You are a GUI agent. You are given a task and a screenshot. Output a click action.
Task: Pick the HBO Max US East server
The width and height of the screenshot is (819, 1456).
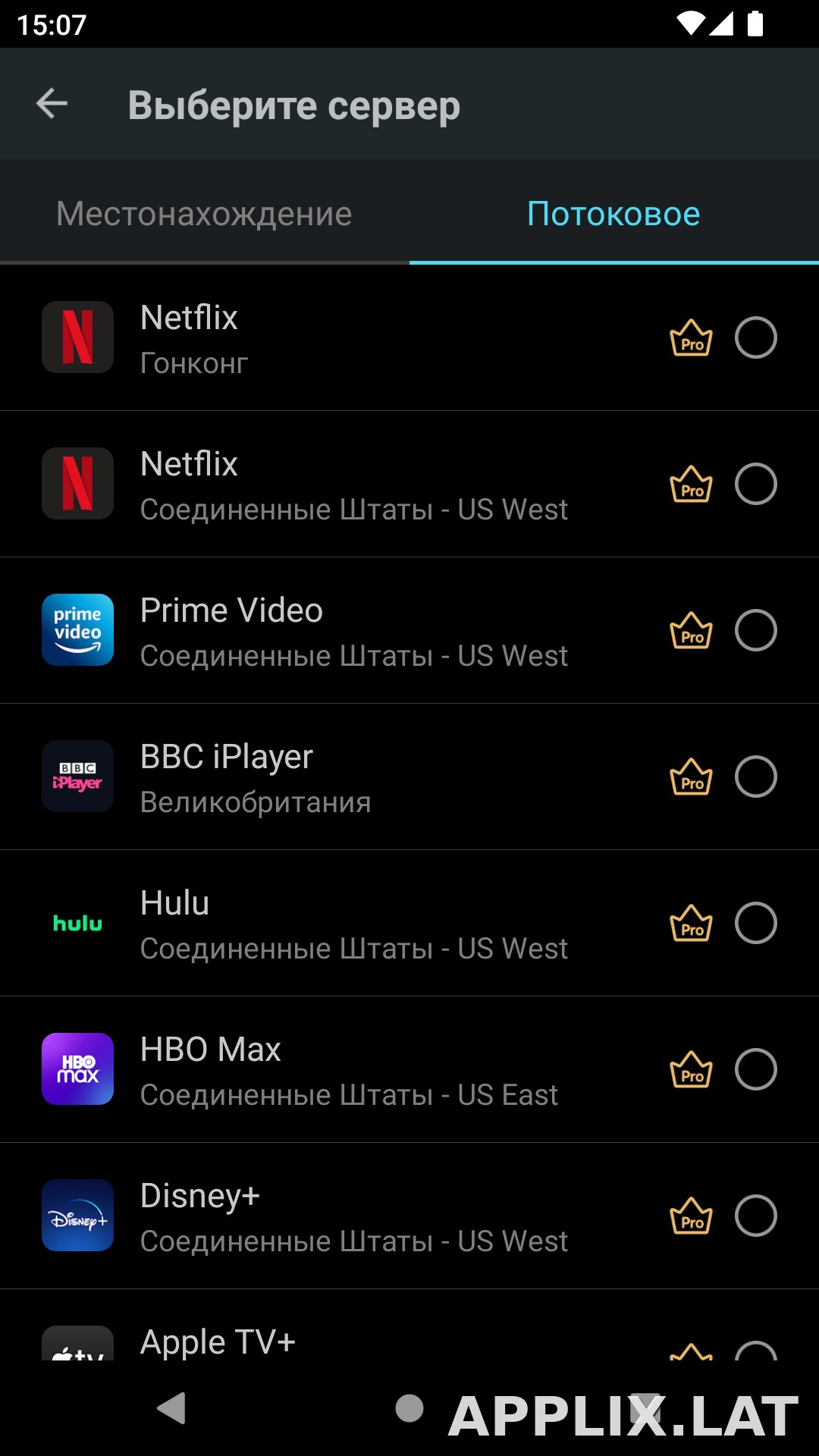pyautogui.click(x=409, y=1070)
